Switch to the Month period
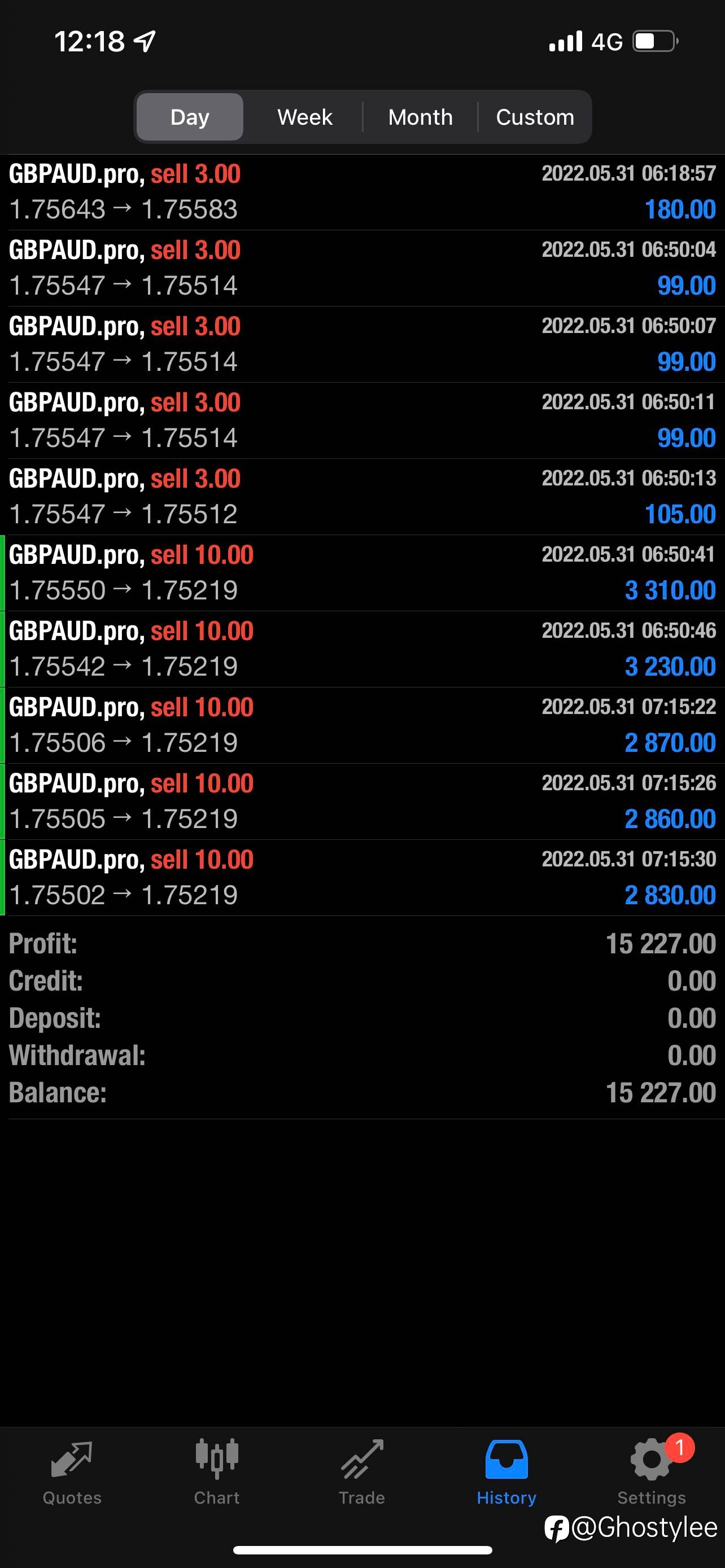This screenshot has height=1568, width=725. (421, 117)
